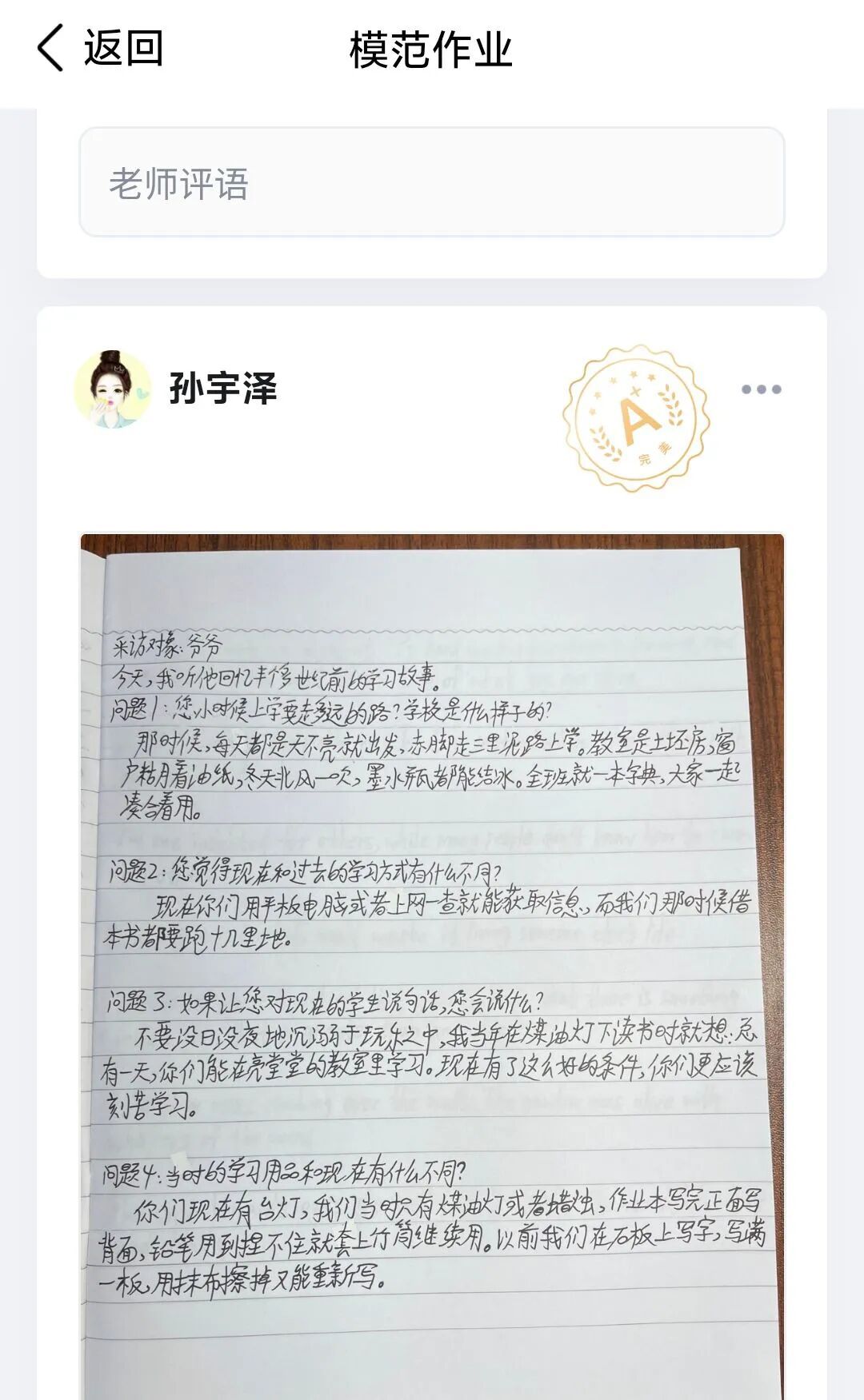
Task: Open 孙宇泽's profile avatar
Action: (113, 389)
